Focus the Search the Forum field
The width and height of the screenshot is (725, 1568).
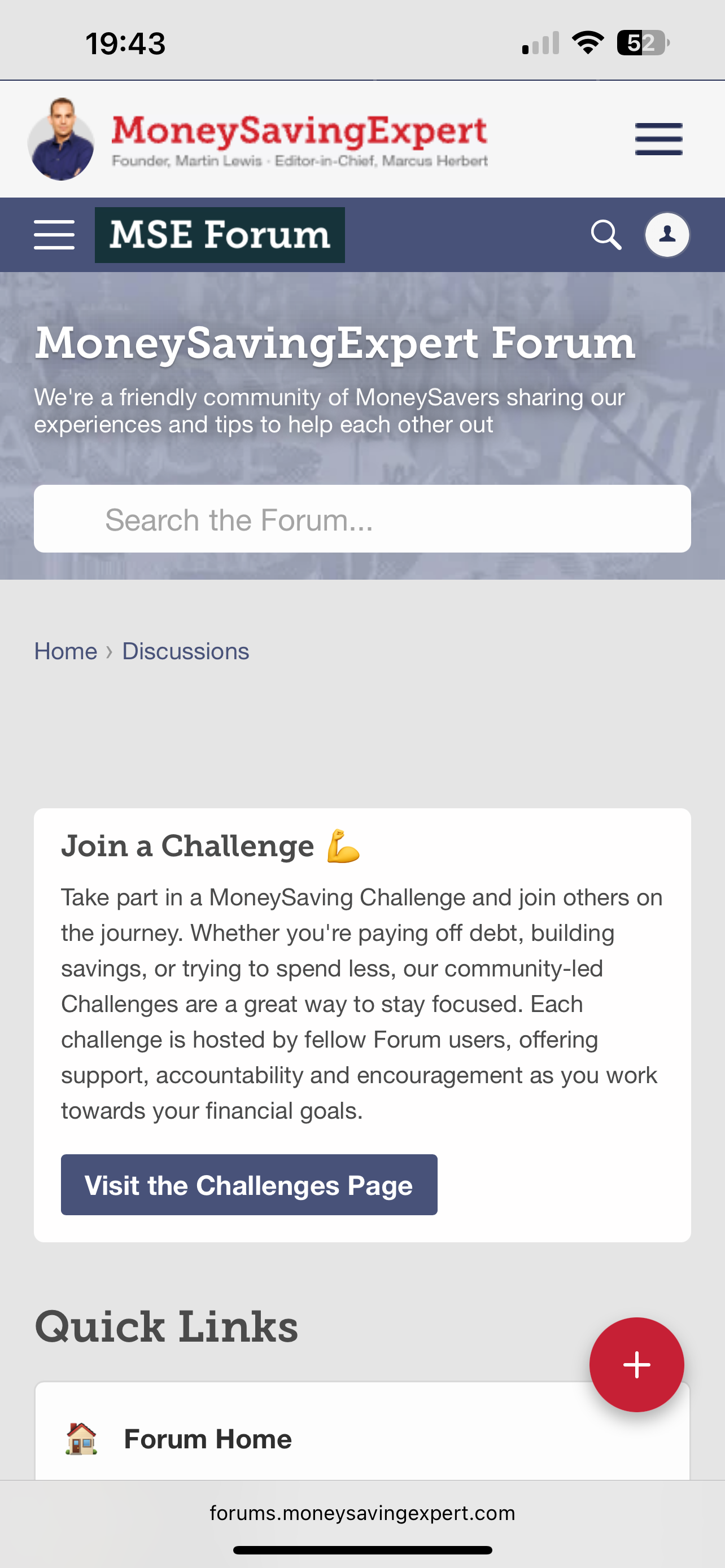tap(362, 519)
